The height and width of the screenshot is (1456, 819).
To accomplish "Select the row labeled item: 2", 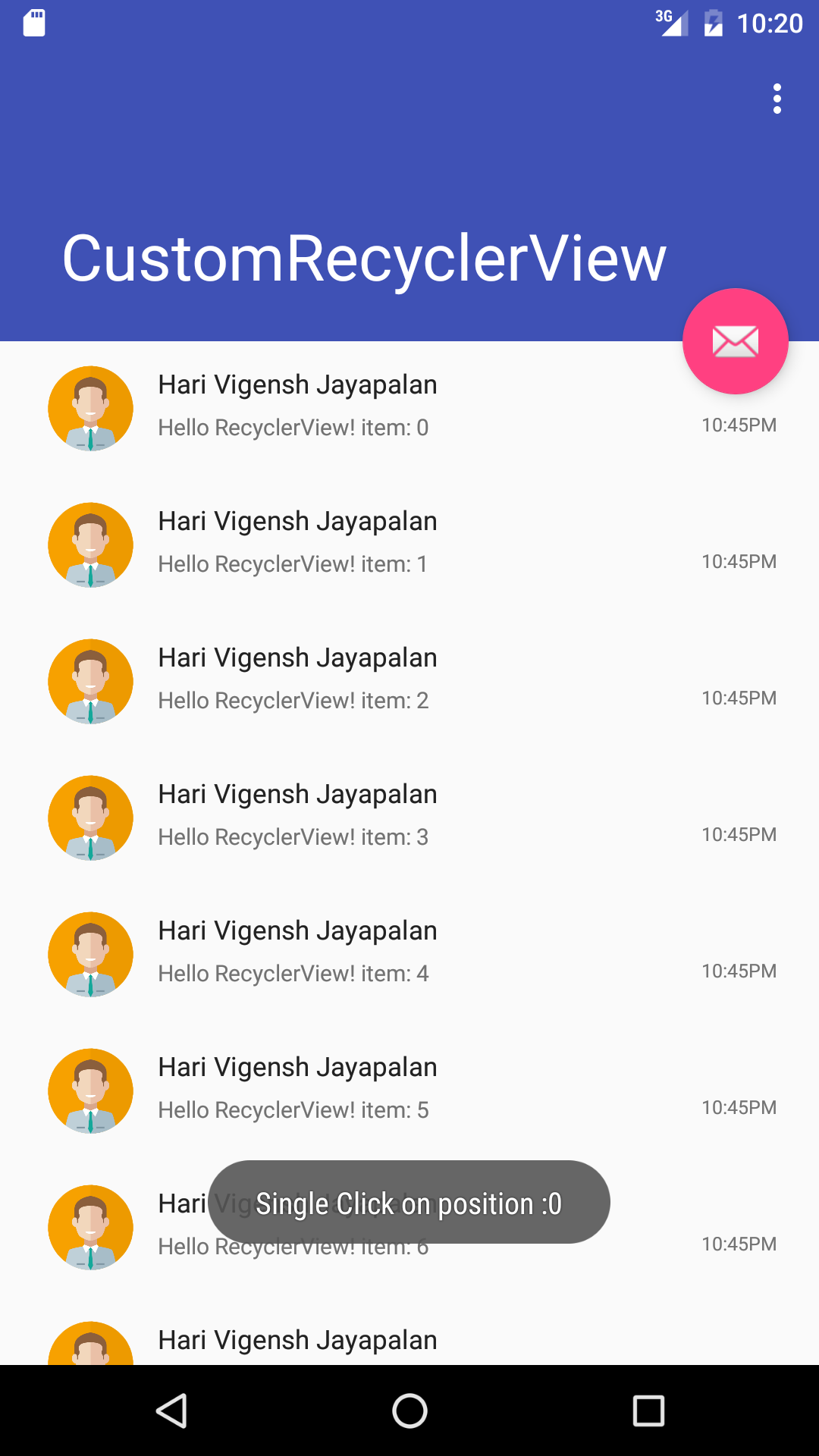I will coord(409,682).
